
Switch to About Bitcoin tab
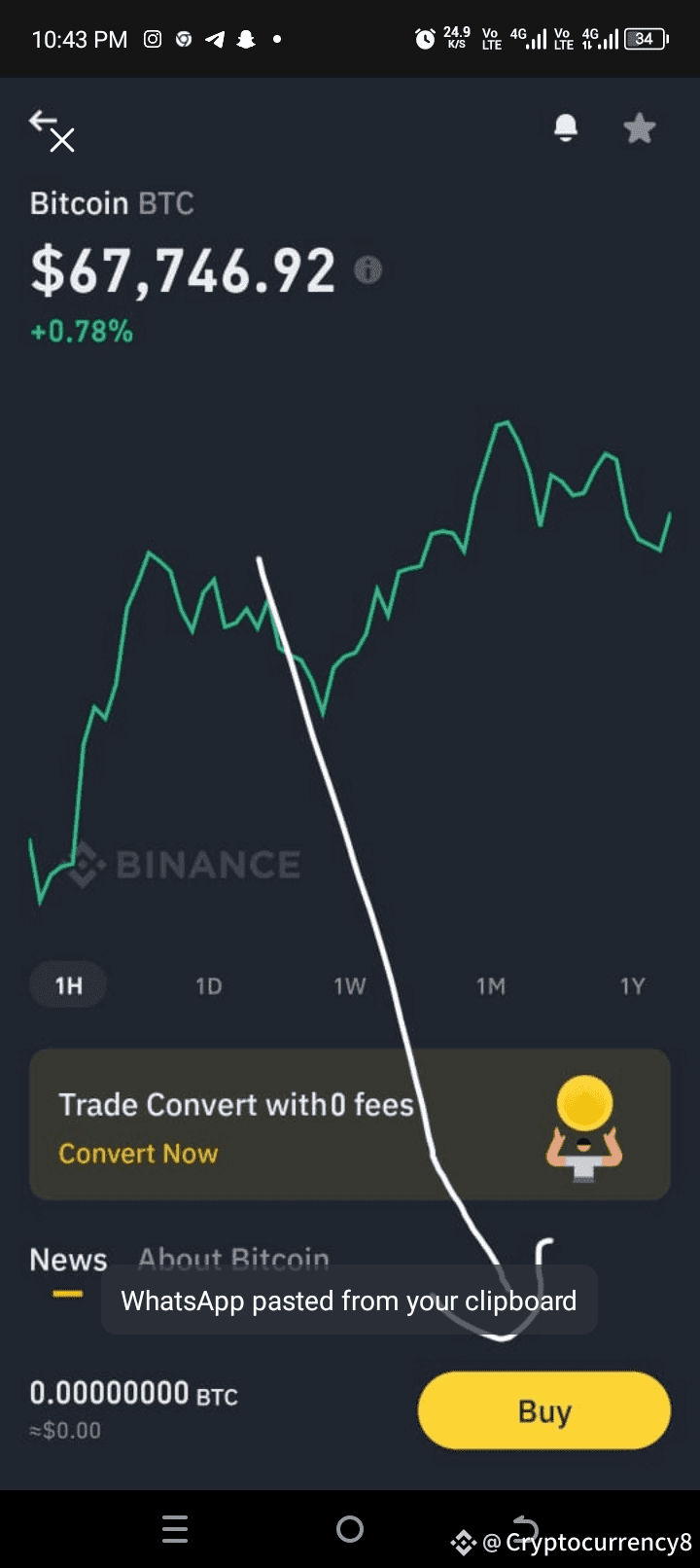click(x=233, y=1259)
